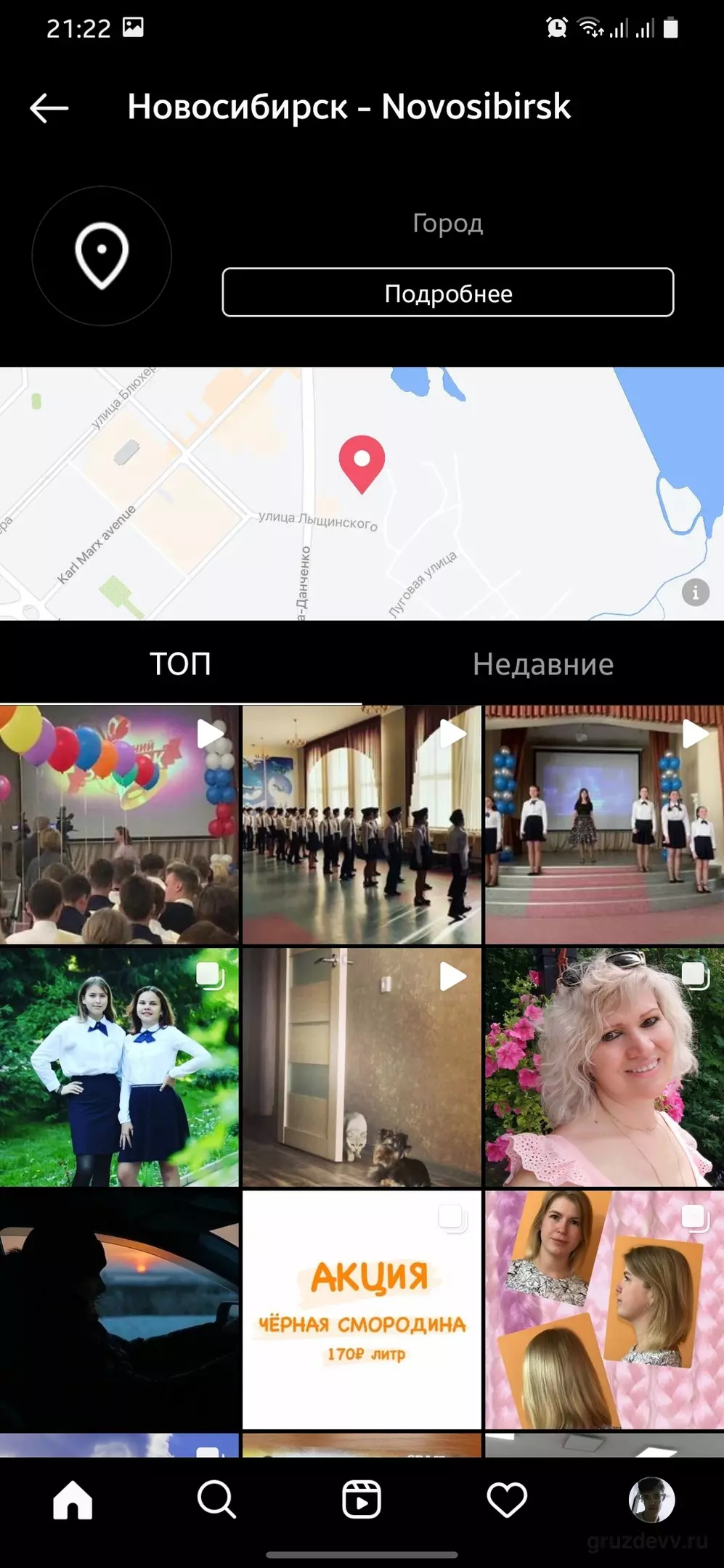
Task: Open the cat and dog video
Action: (362, 1067)
